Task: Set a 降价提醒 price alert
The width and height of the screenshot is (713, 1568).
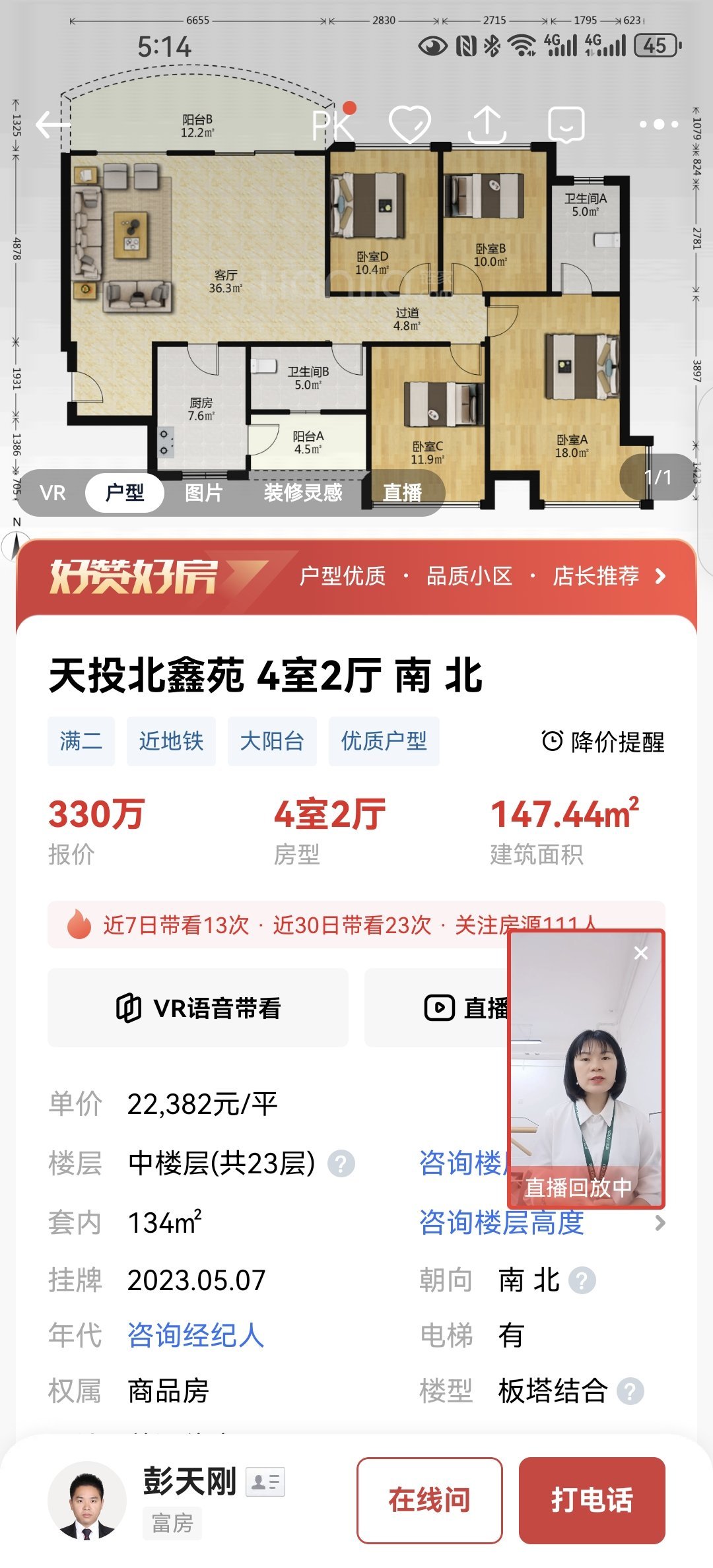Action: pyautogui.click(x=603, y=742)
